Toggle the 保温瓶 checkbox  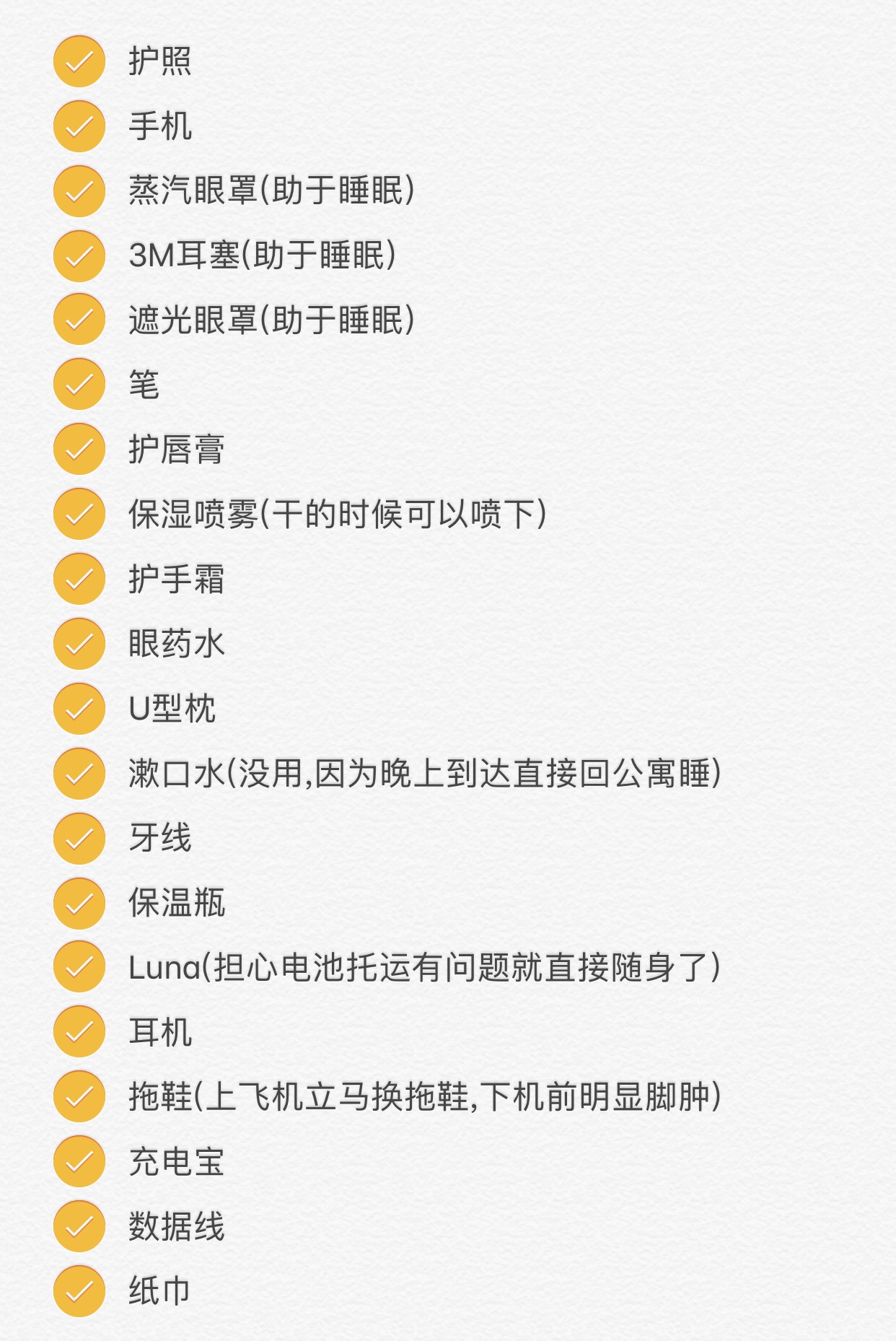click(79, 903)
